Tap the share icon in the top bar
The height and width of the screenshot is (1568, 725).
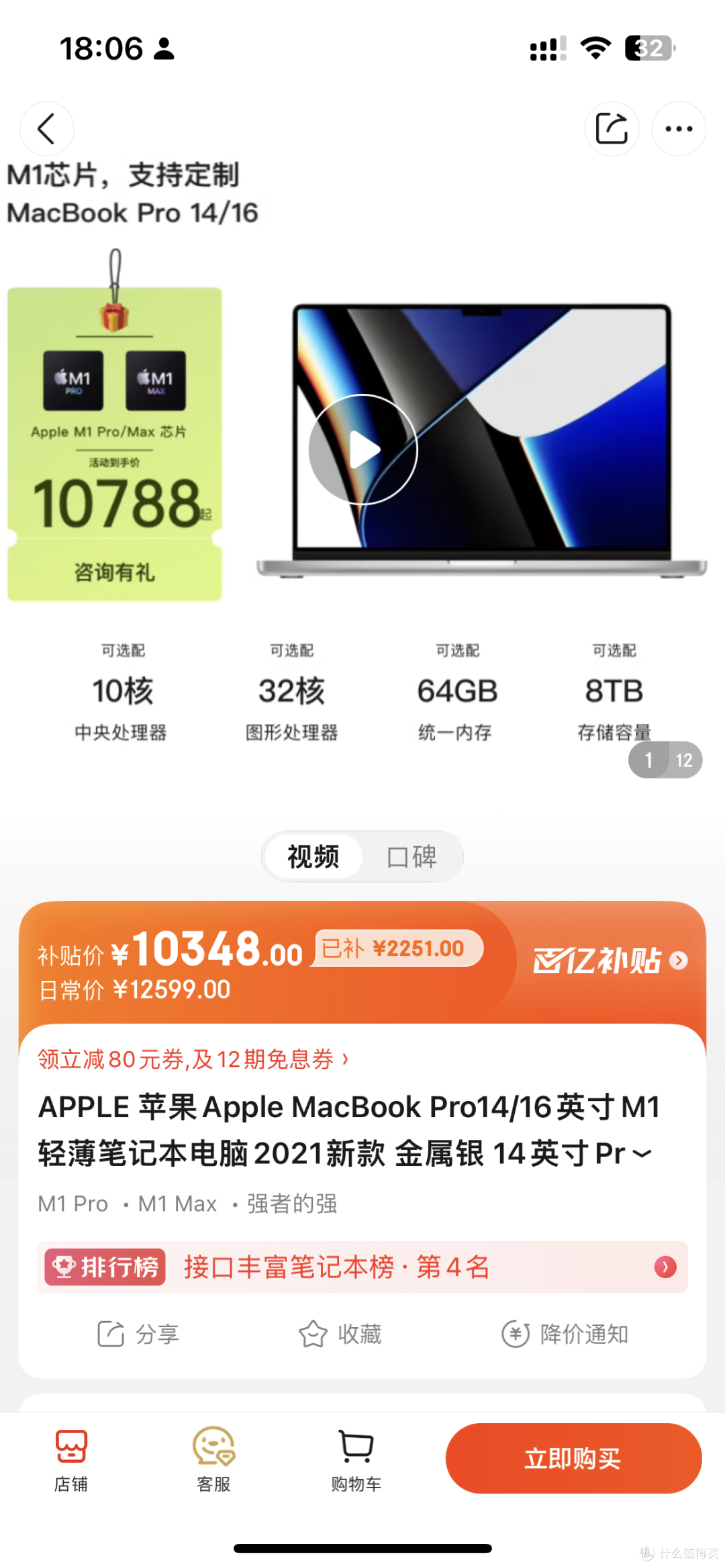pyautogui.click(x=612, y=129)
